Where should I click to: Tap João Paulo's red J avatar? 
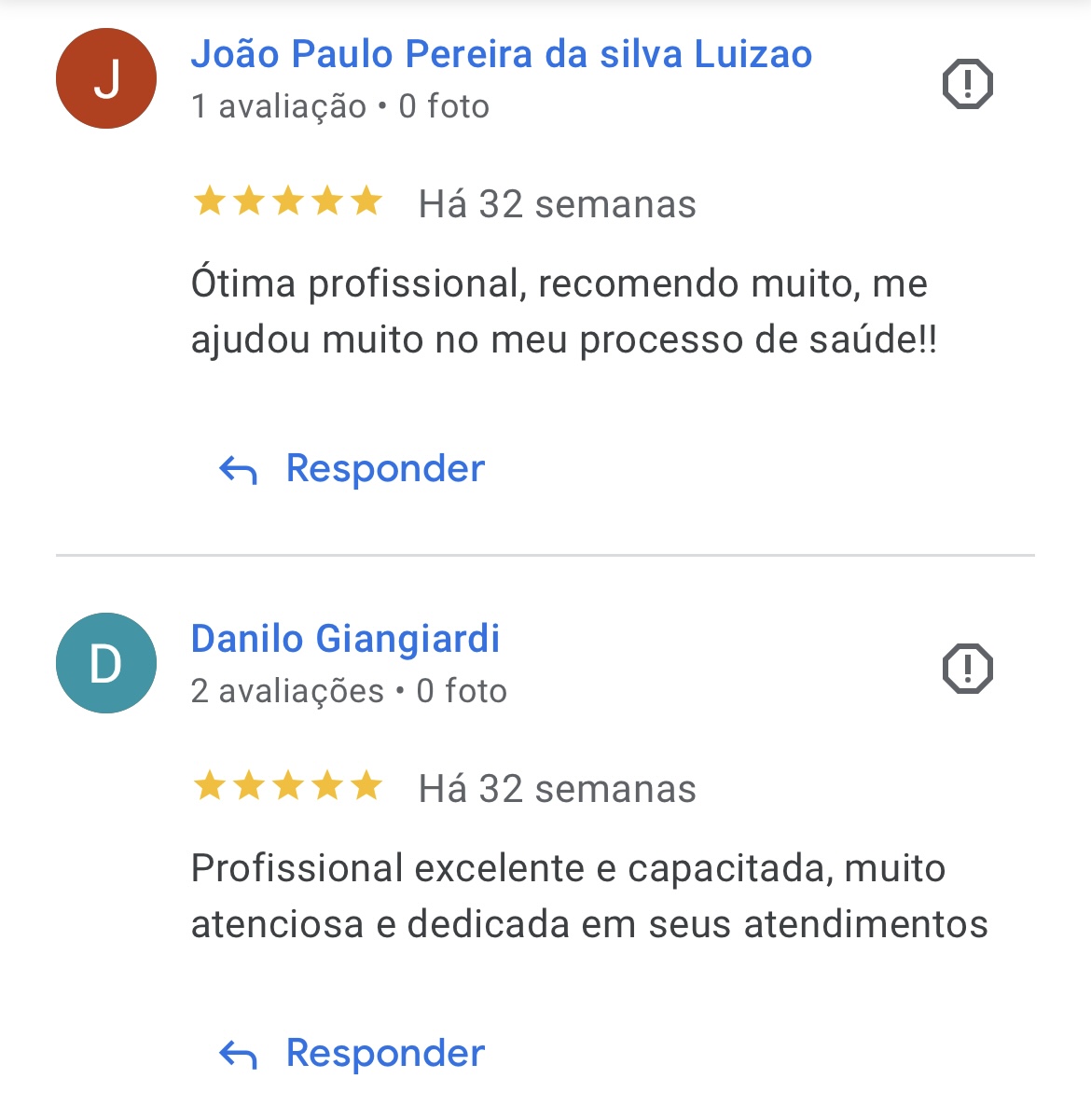[106, 78]
